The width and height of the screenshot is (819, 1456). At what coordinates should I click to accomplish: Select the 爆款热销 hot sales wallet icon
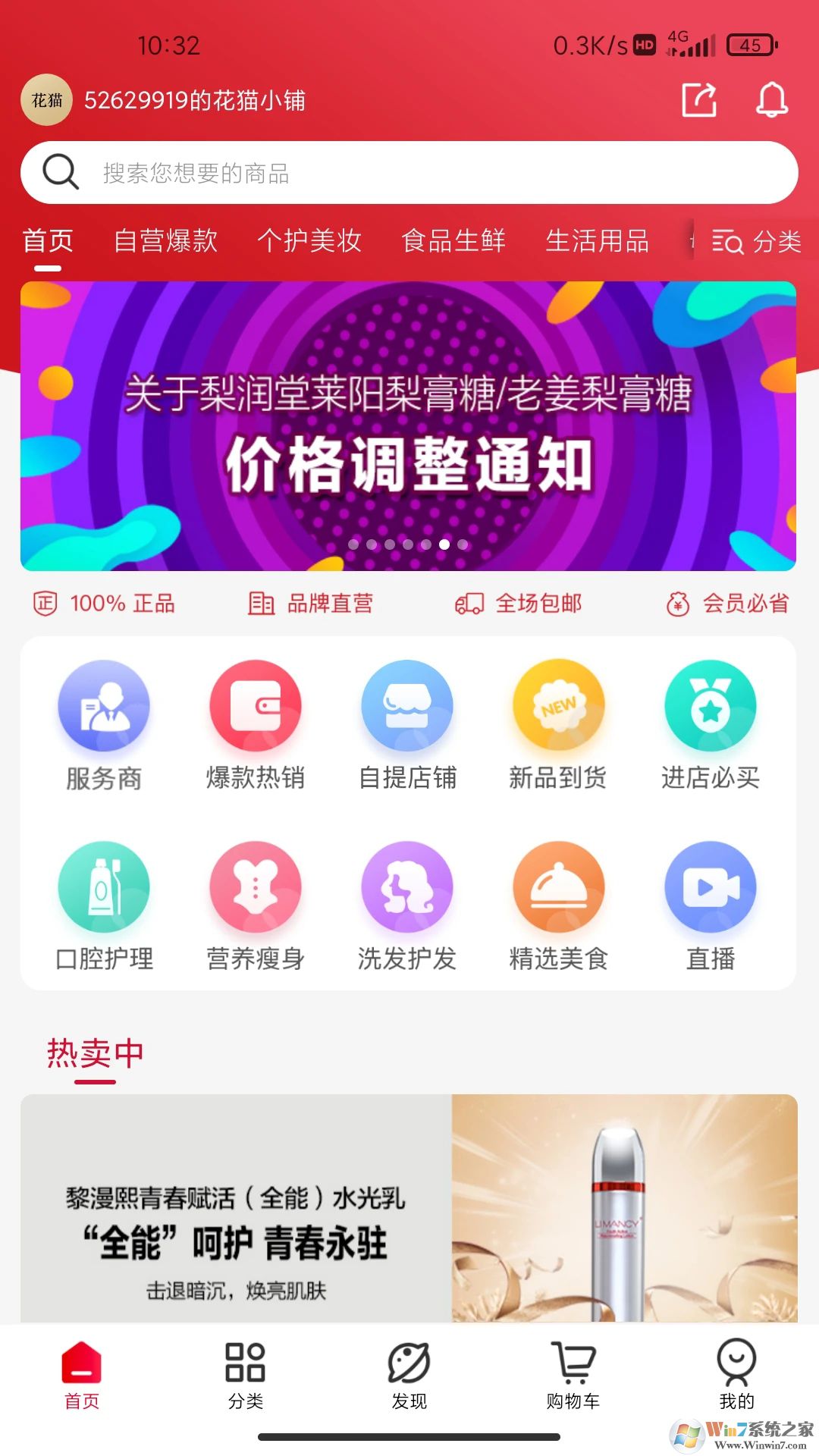point(256,705)
